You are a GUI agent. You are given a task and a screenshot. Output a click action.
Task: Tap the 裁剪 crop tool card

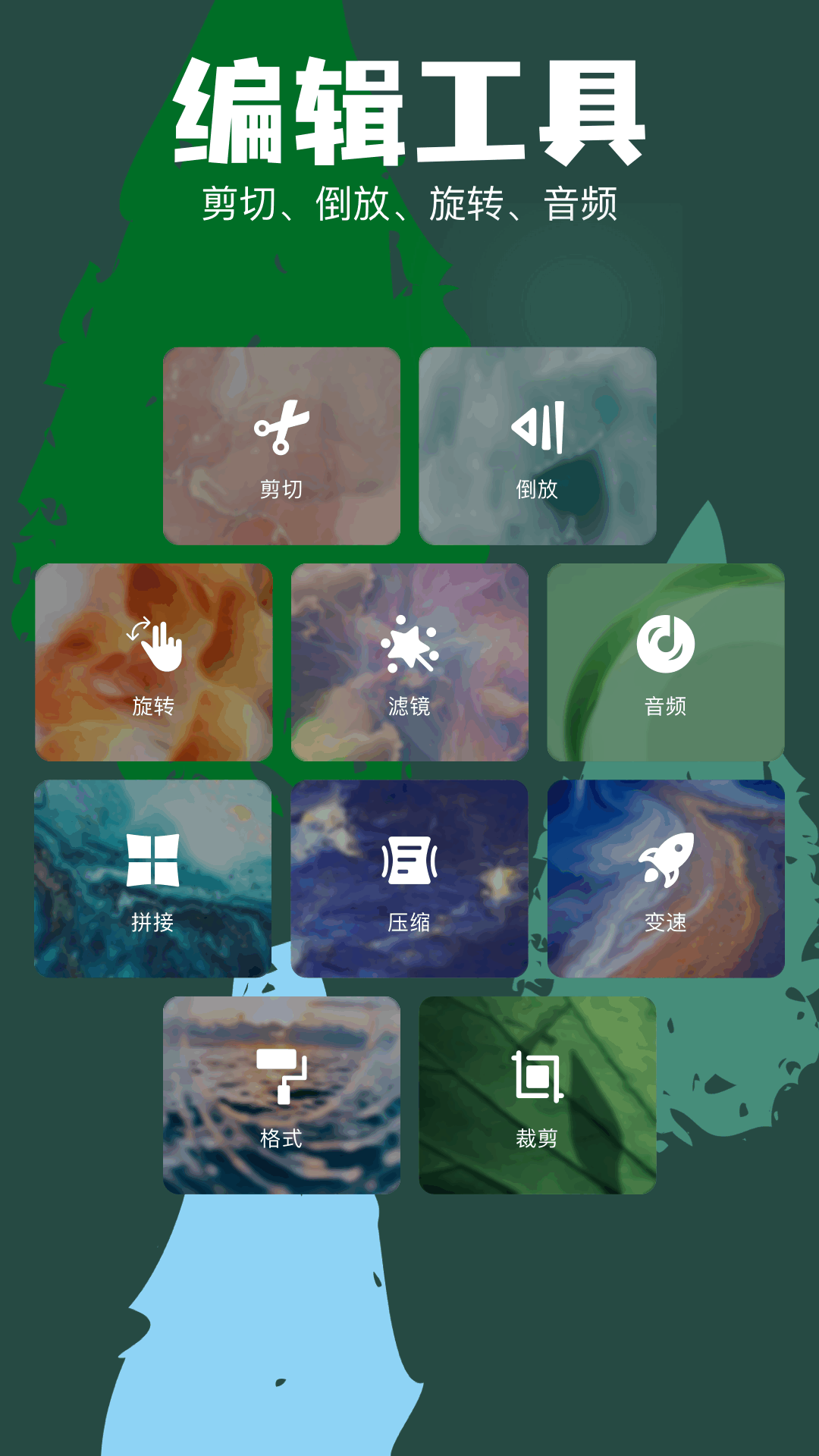pyautogui.click(x=538, y=1090)
